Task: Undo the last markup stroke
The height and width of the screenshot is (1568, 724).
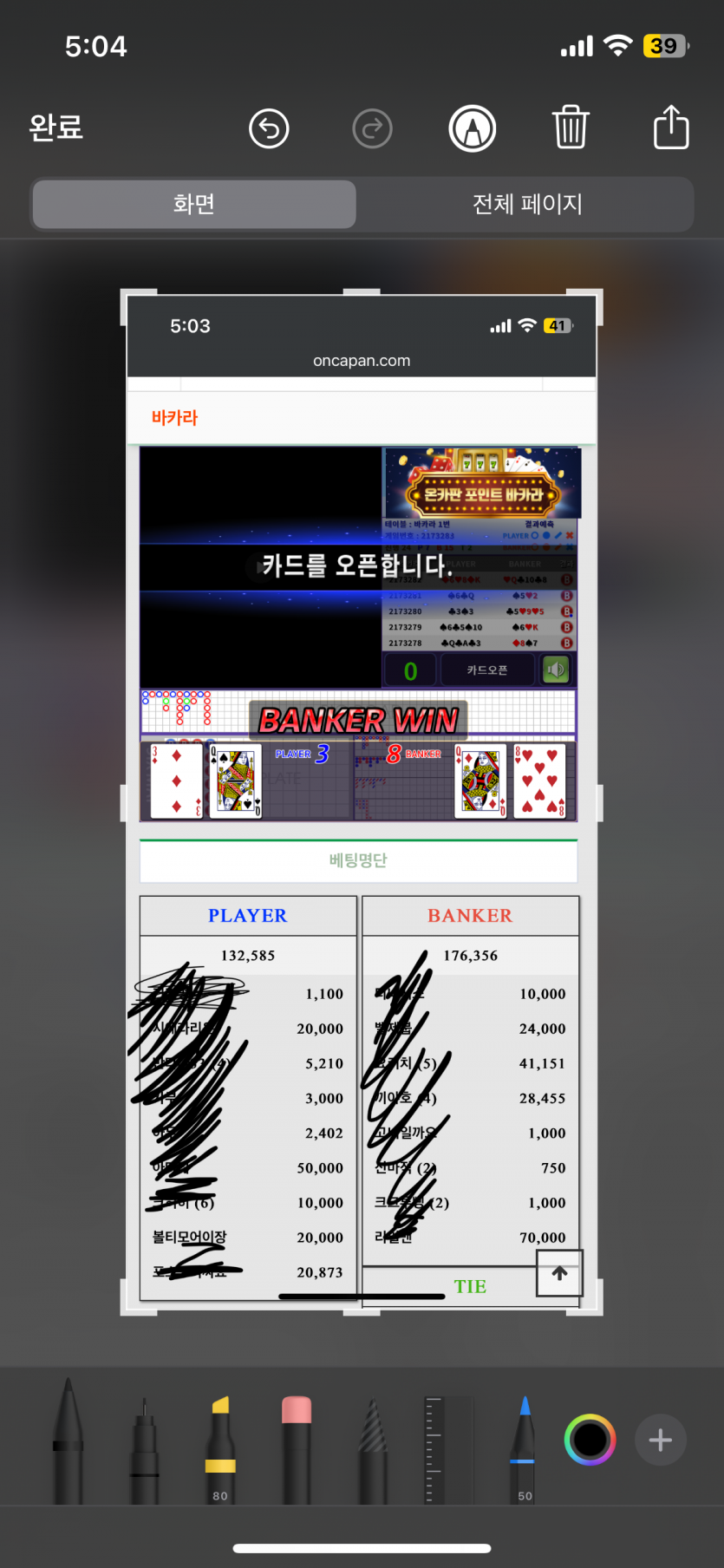Action: 269,129
